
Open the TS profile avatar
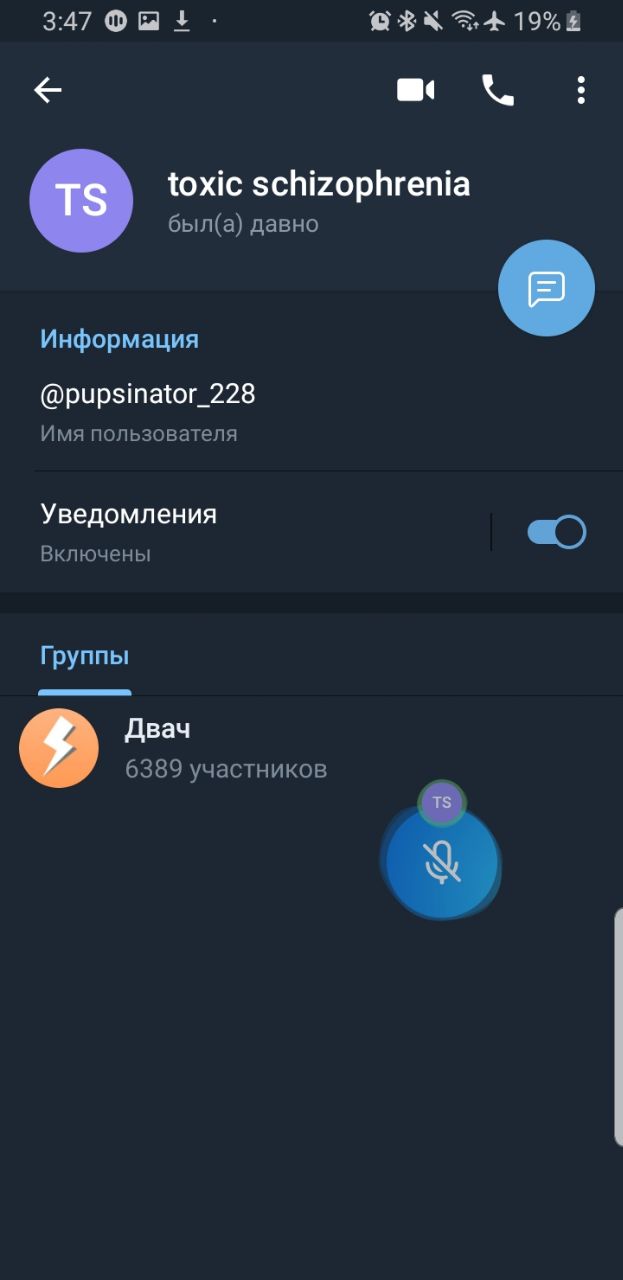click(81, 200)
